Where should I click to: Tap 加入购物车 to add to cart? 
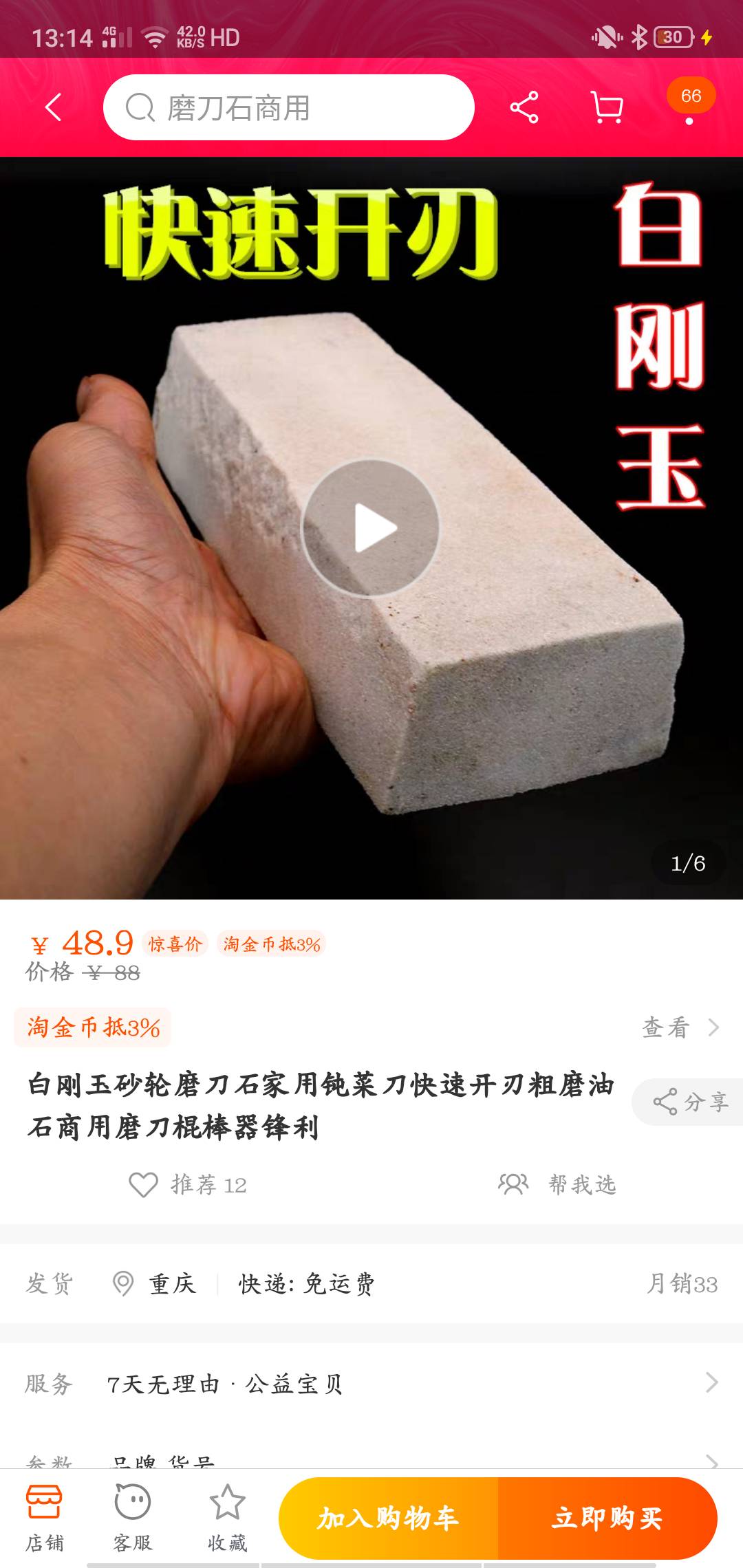(x=388, y=1518)
